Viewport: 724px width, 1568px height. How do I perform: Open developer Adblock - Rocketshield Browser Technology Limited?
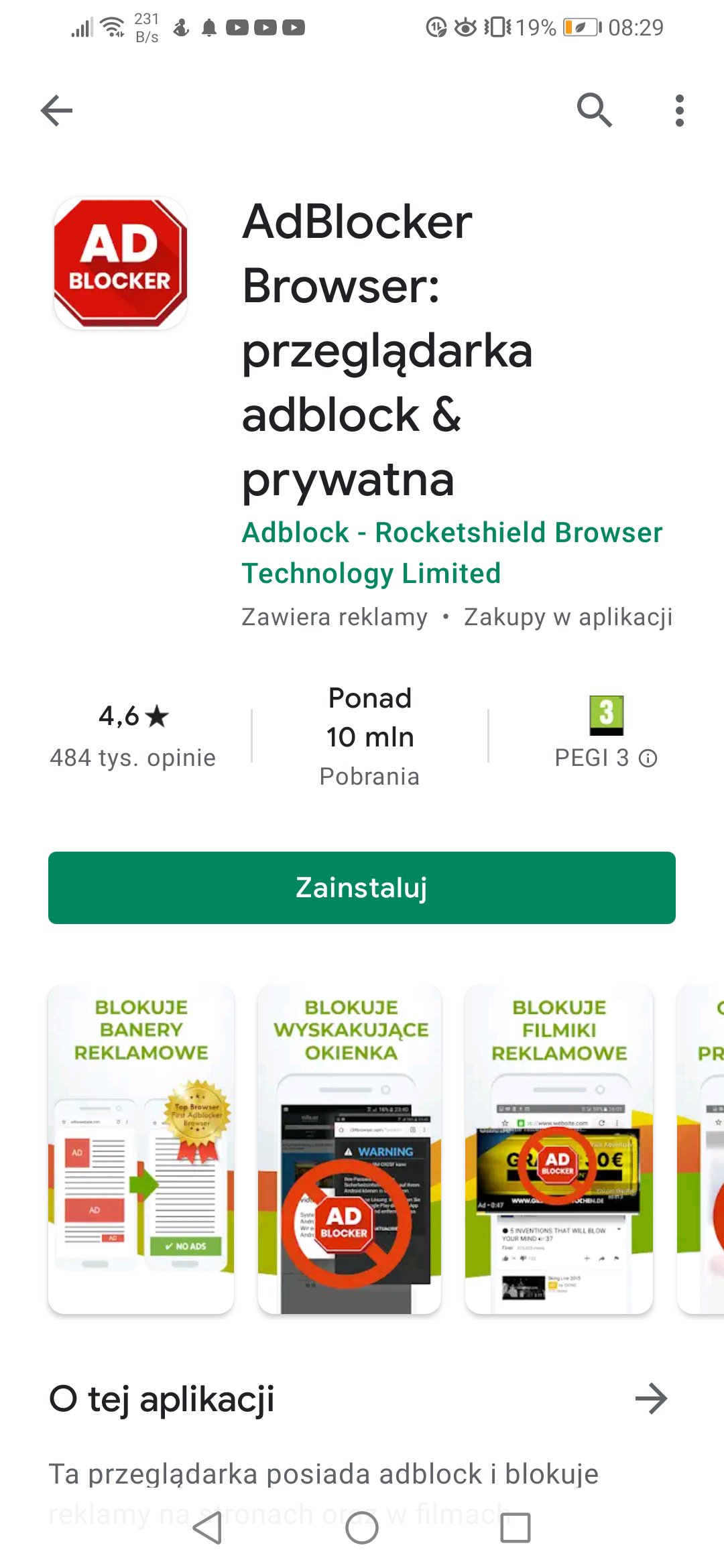(452, 553)
